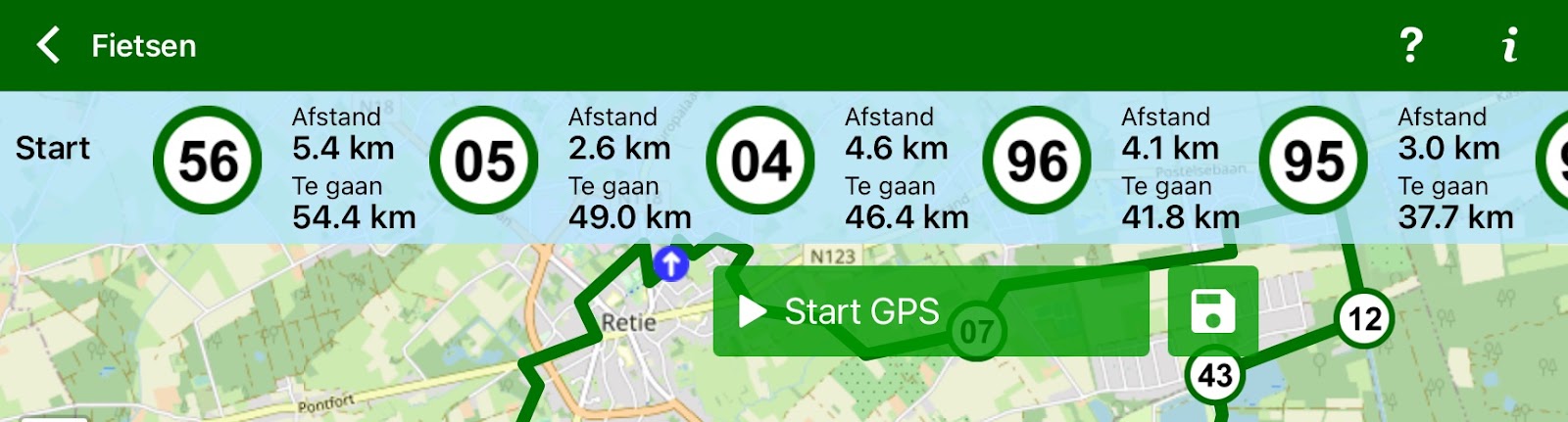Open the help question mark

tap(1410, 45)
